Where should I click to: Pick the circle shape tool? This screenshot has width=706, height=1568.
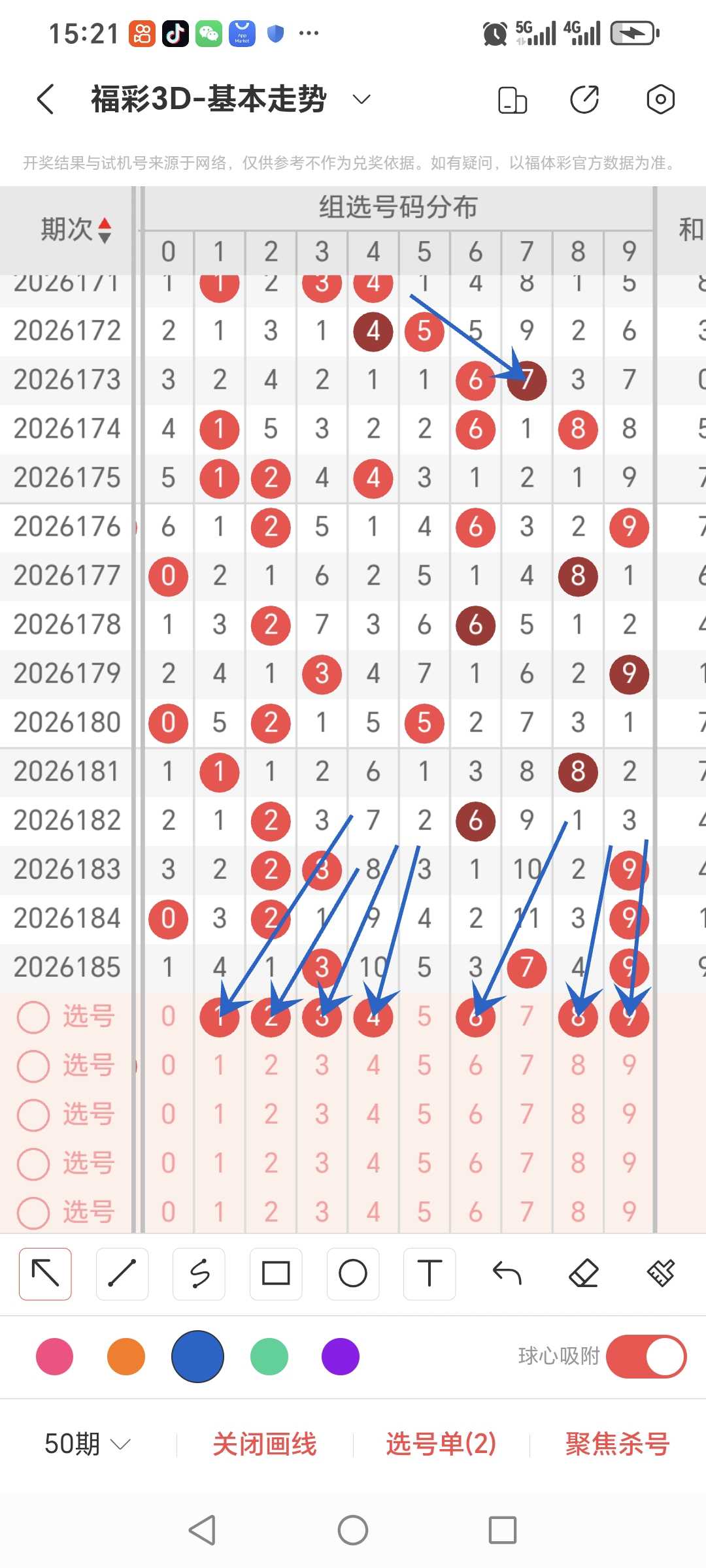(353, 1273)
